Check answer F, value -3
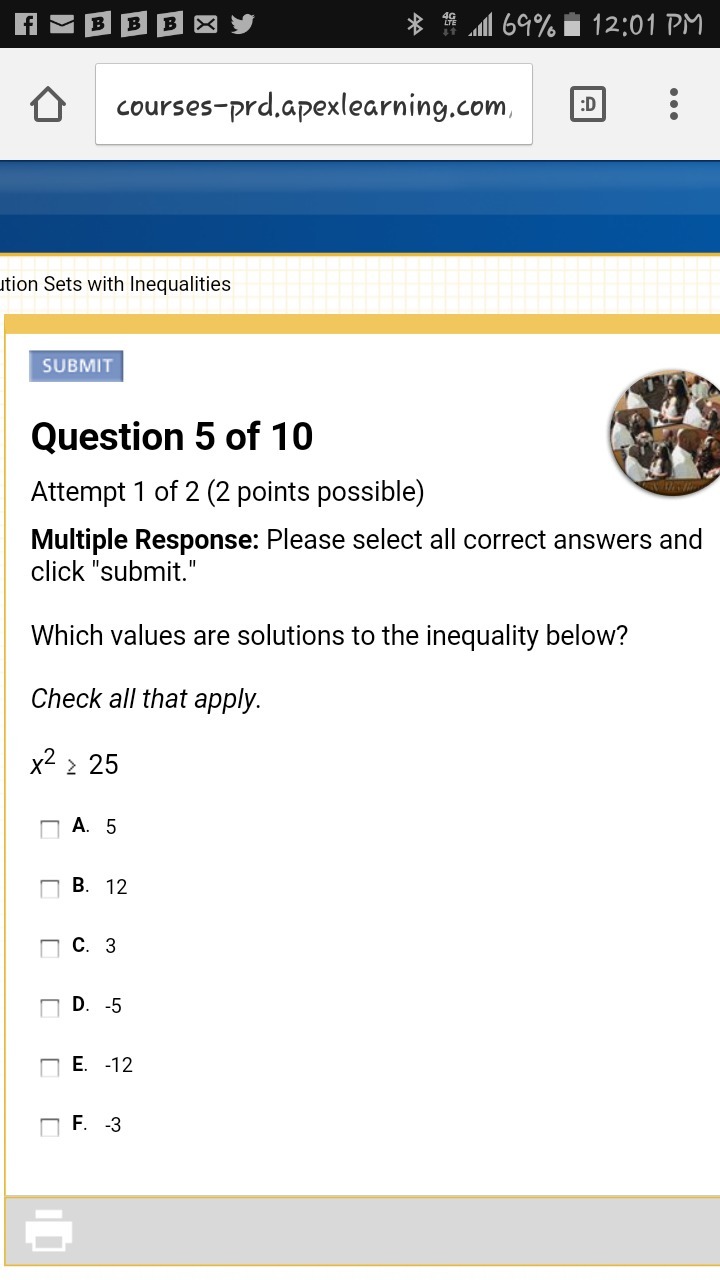This screenshot has width=720, height=1280. pyautogui.click(x=50, y=1127)
